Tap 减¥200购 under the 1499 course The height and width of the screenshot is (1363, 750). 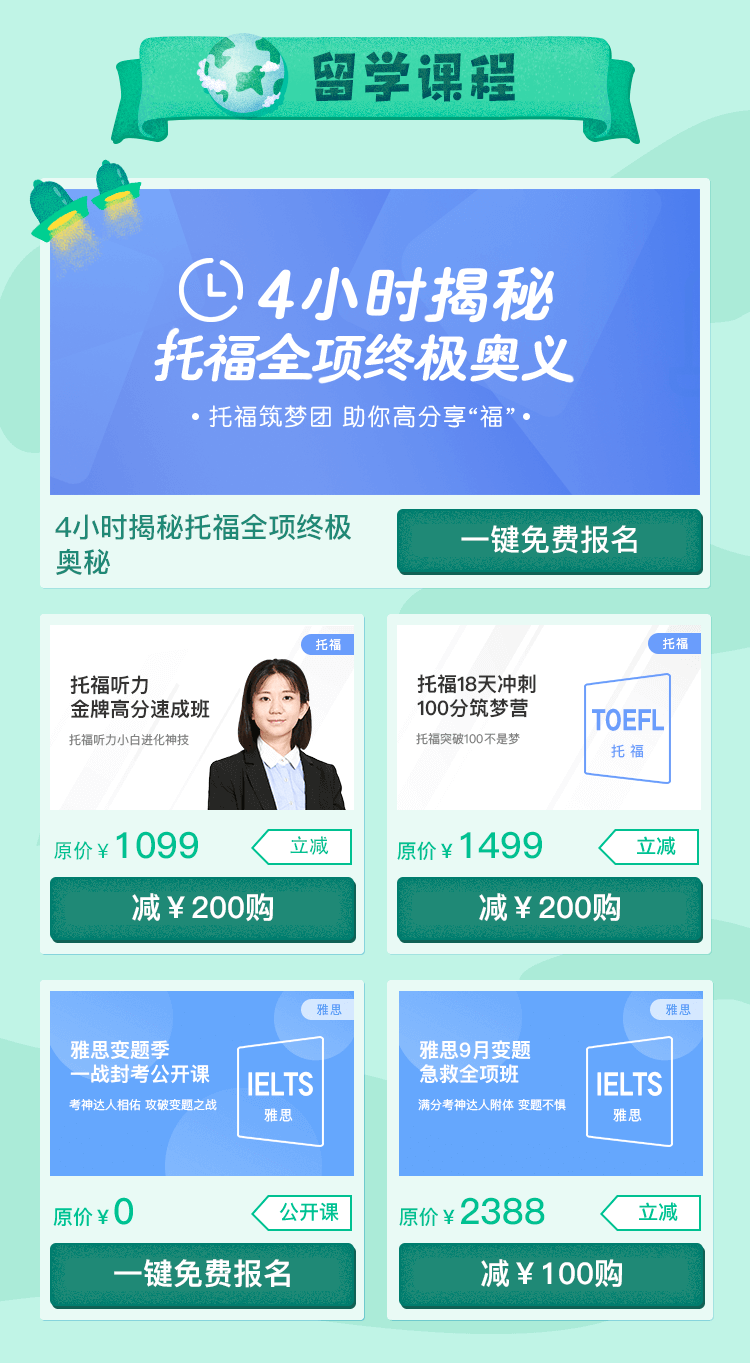(549, 908)
